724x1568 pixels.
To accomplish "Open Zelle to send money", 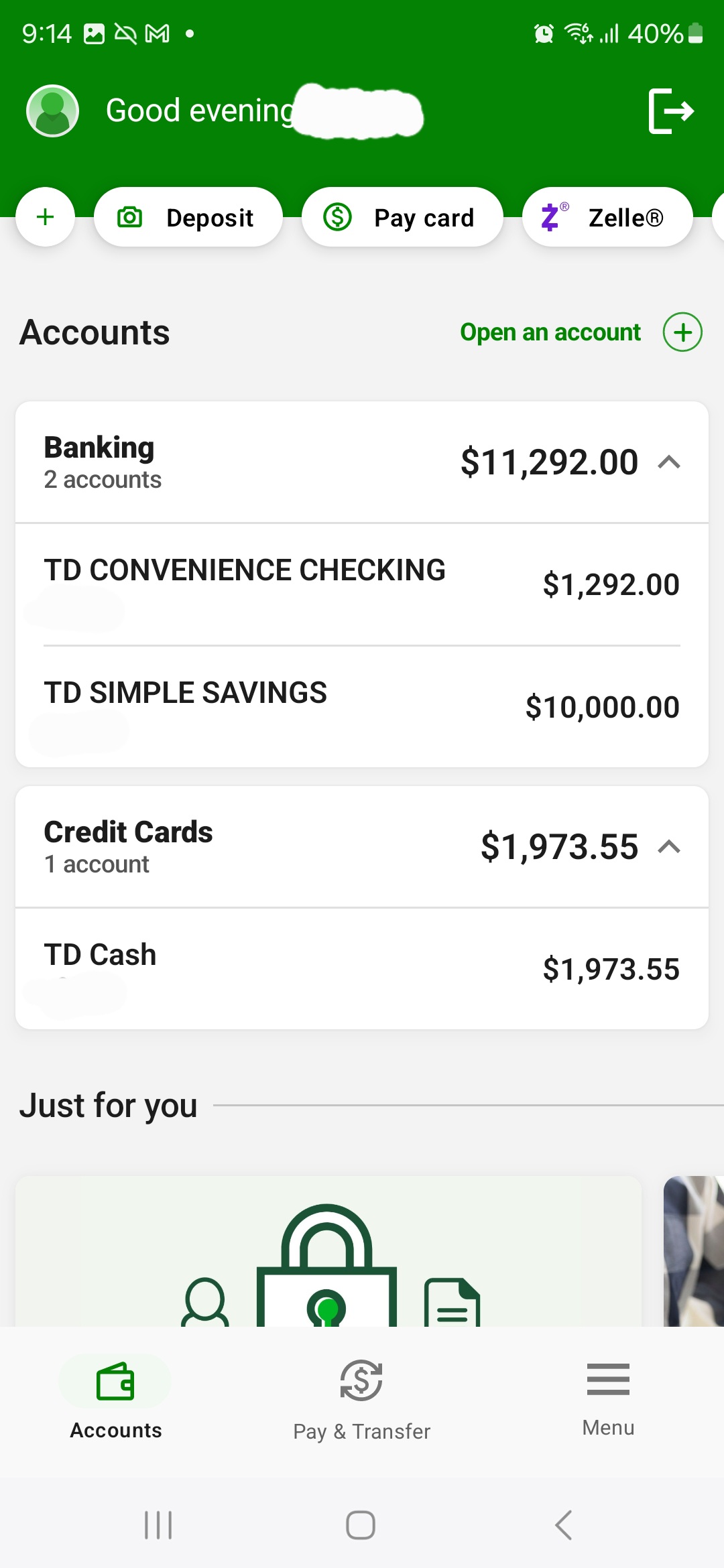I will point(607,217).
